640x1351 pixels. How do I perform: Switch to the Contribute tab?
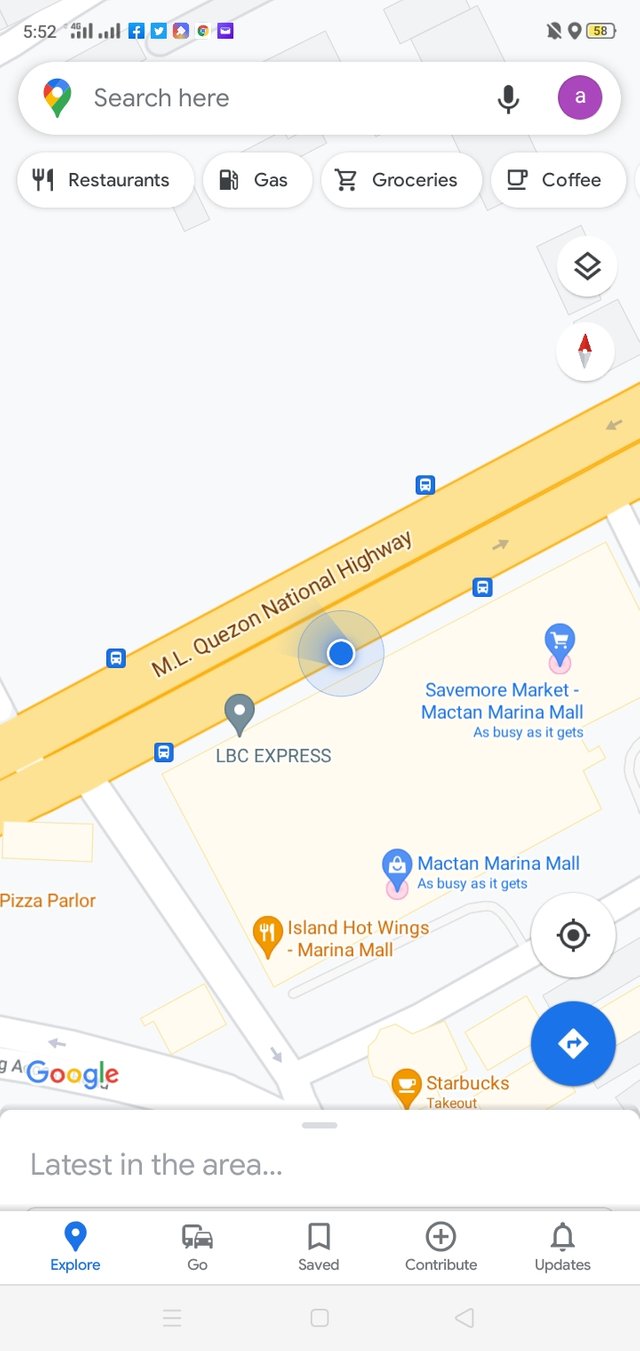pos(441,1247)
